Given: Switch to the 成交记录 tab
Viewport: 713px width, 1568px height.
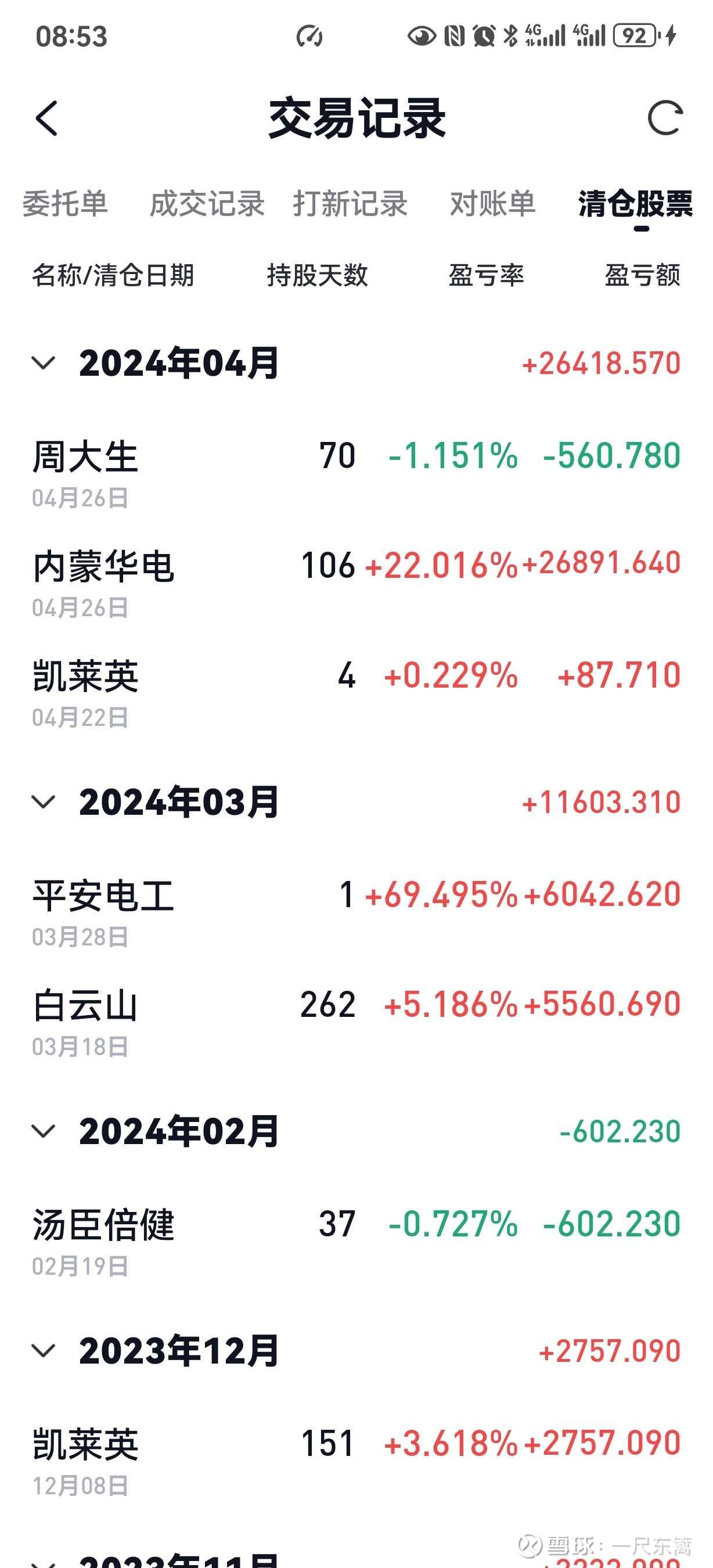Looking at the screenshot, I should click(x=207, y=204).
